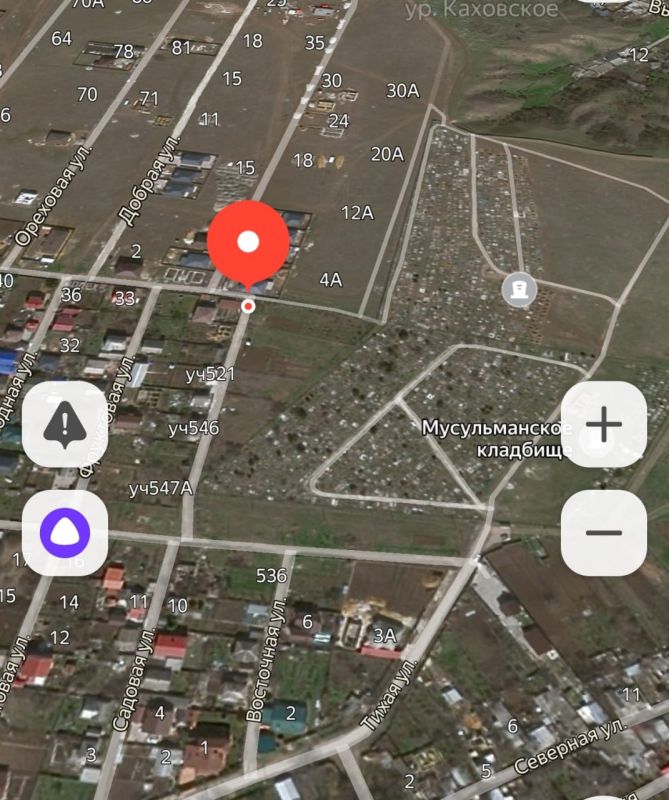The height and width of the screenshot is (800, 669).
Task: Open the road alert warning button
Action: pos(65,425)
